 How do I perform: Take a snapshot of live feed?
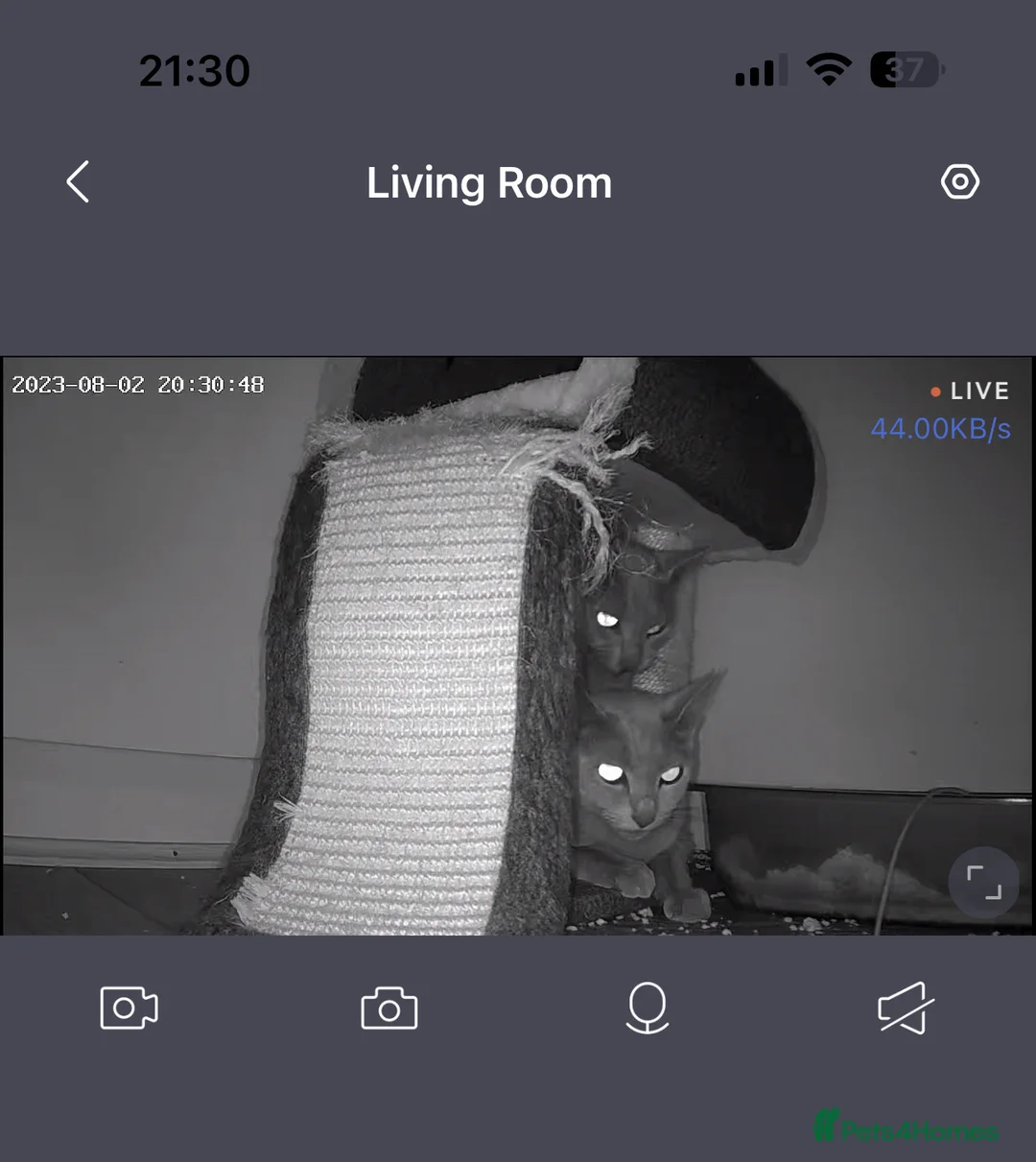click(x=388, y=1008)
